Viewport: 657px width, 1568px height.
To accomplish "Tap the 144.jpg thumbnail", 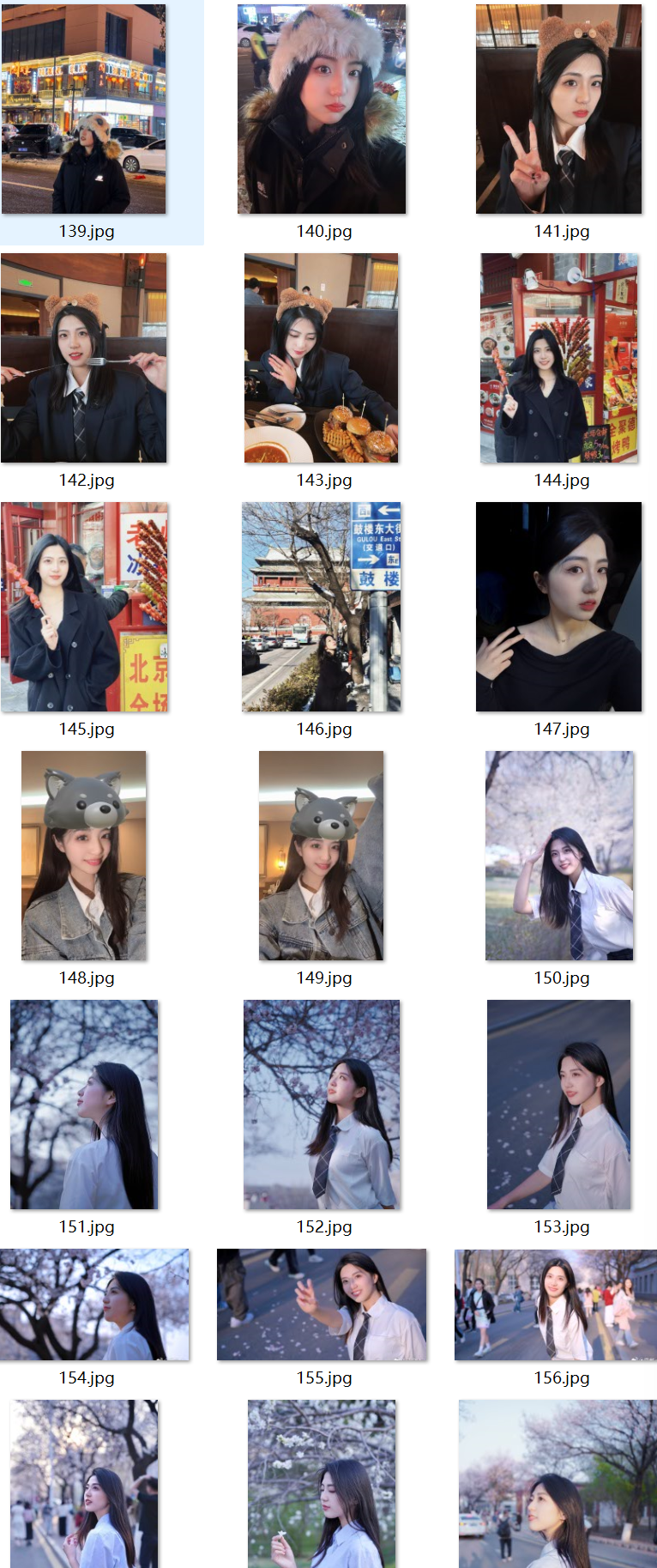I will 559,358.
